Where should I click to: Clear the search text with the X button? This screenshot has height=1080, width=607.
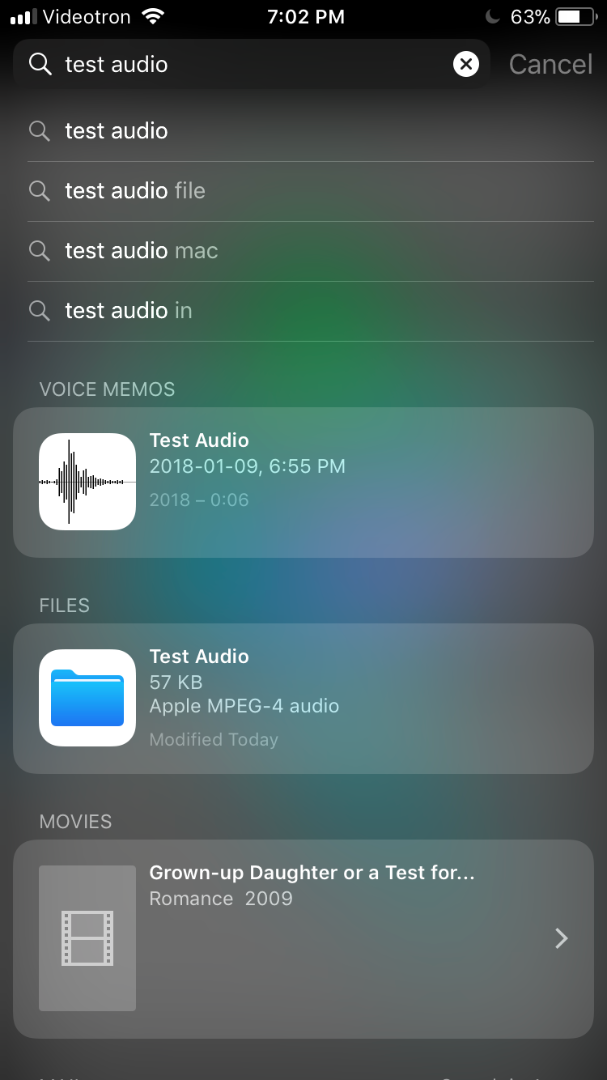pyautogui.click(x=466, y=65)
